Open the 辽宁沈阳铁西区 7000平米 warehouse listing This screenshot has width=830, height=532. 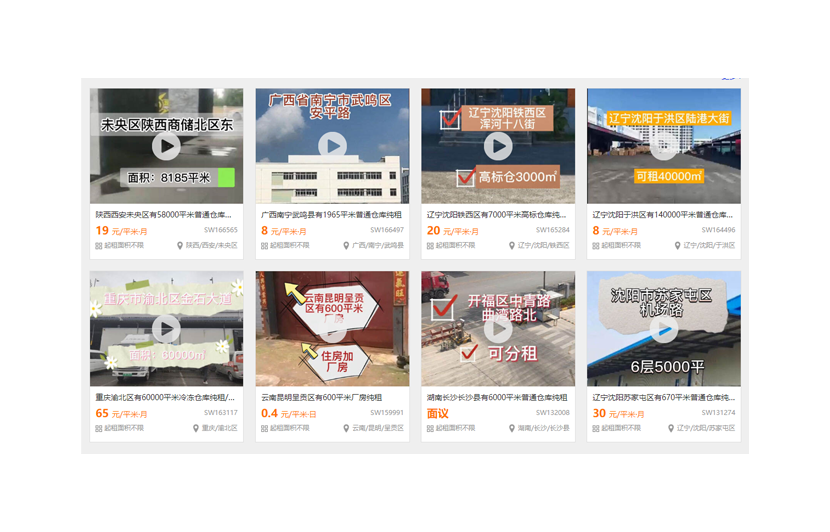point(497,215)
